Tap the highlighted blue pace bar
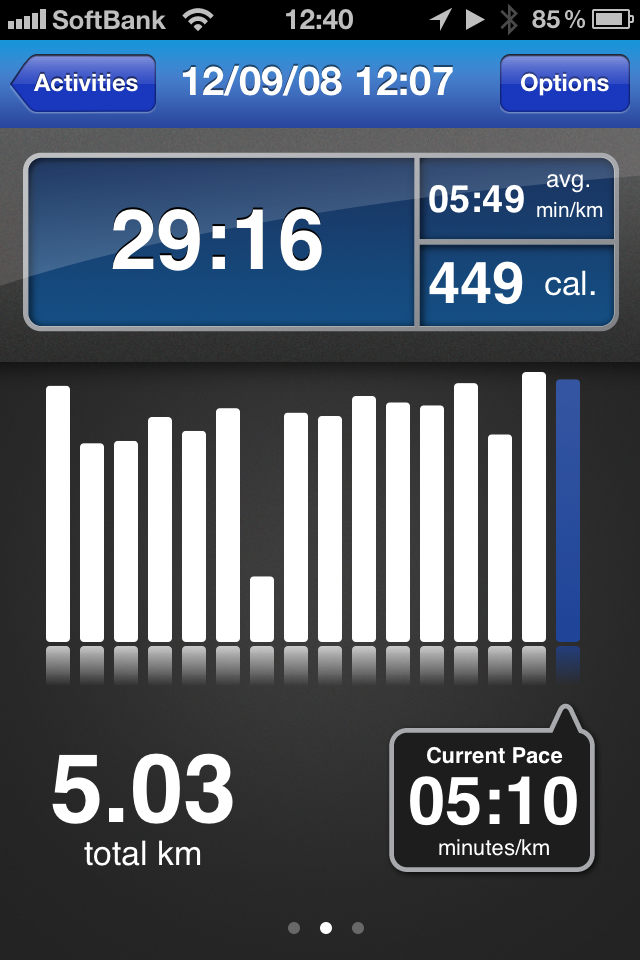This screenshot has width=640, height=960. click(x=568, y=510)
